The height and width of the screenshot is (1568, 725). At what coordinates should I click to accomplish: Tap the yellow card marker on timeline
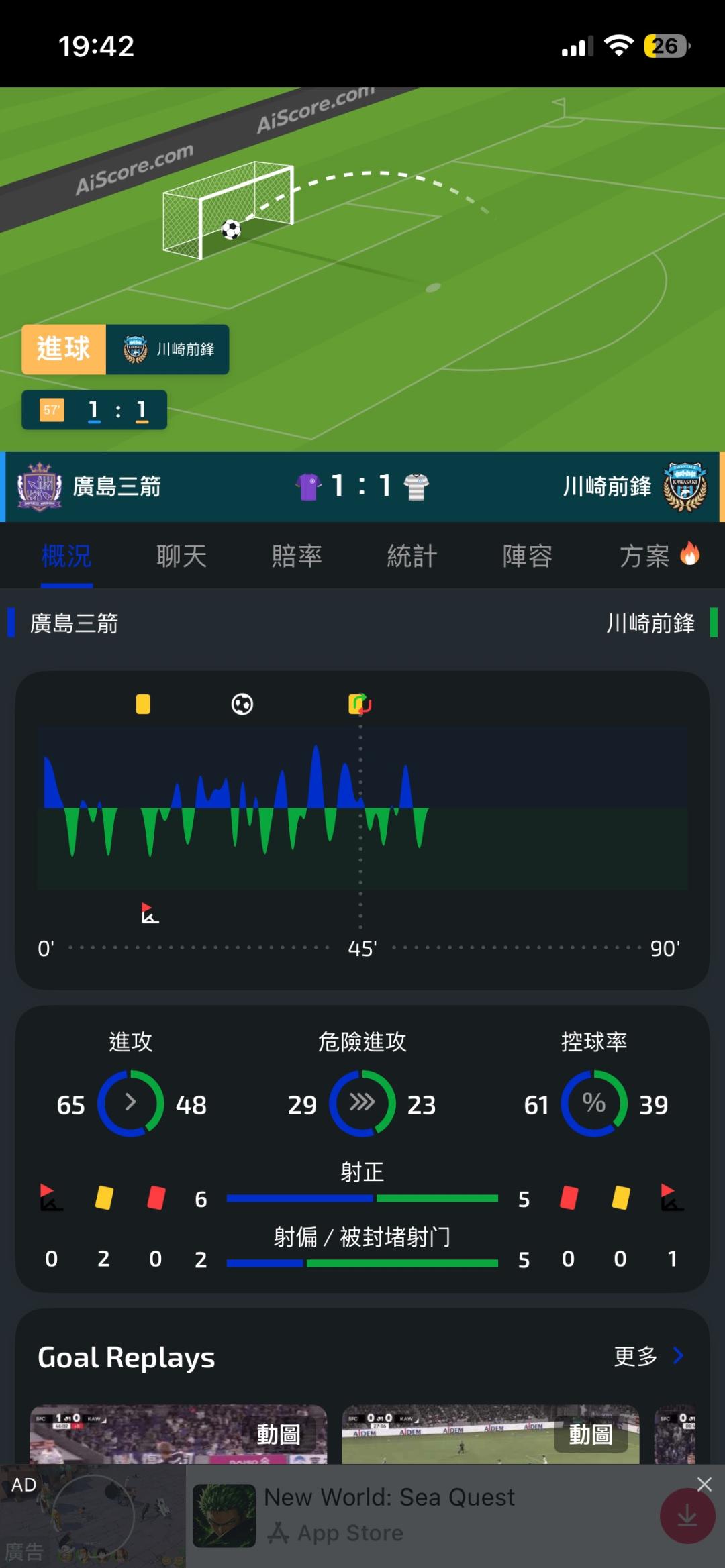pyautogui.click(x=143, y=704)
